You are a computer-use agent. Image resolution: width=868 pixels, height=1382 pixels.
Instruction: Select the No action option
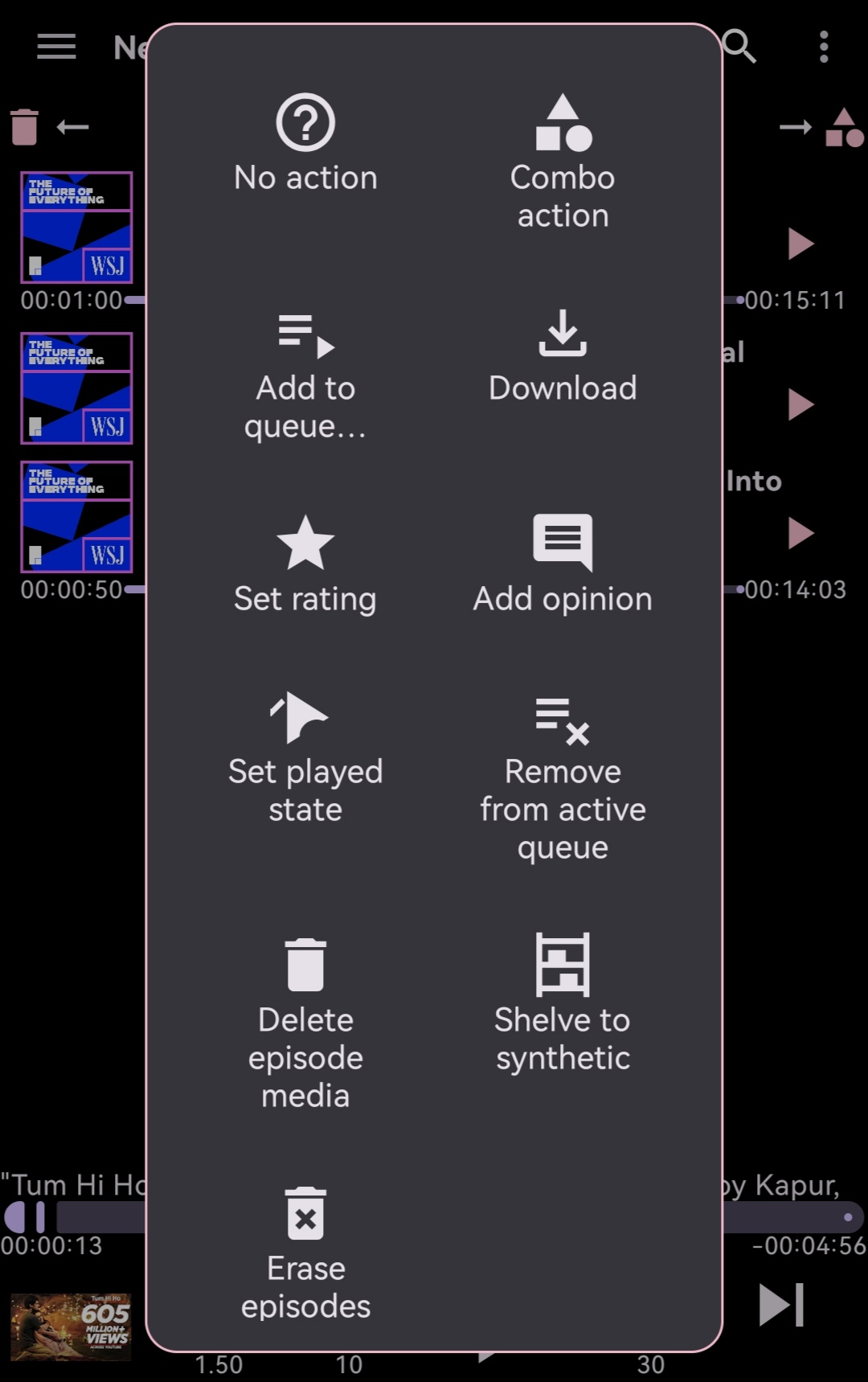pos(305,145)
